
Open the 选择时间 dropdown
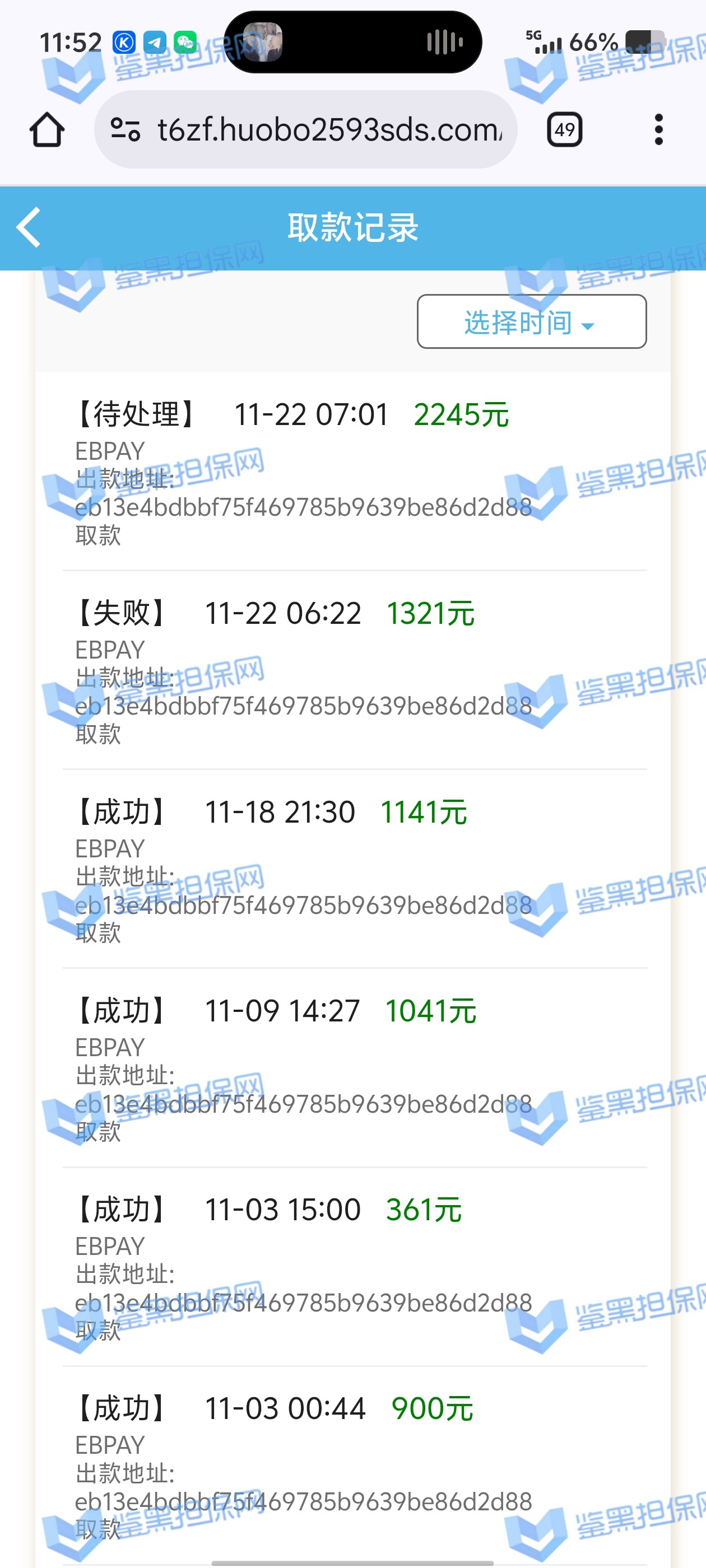(531, 322)
